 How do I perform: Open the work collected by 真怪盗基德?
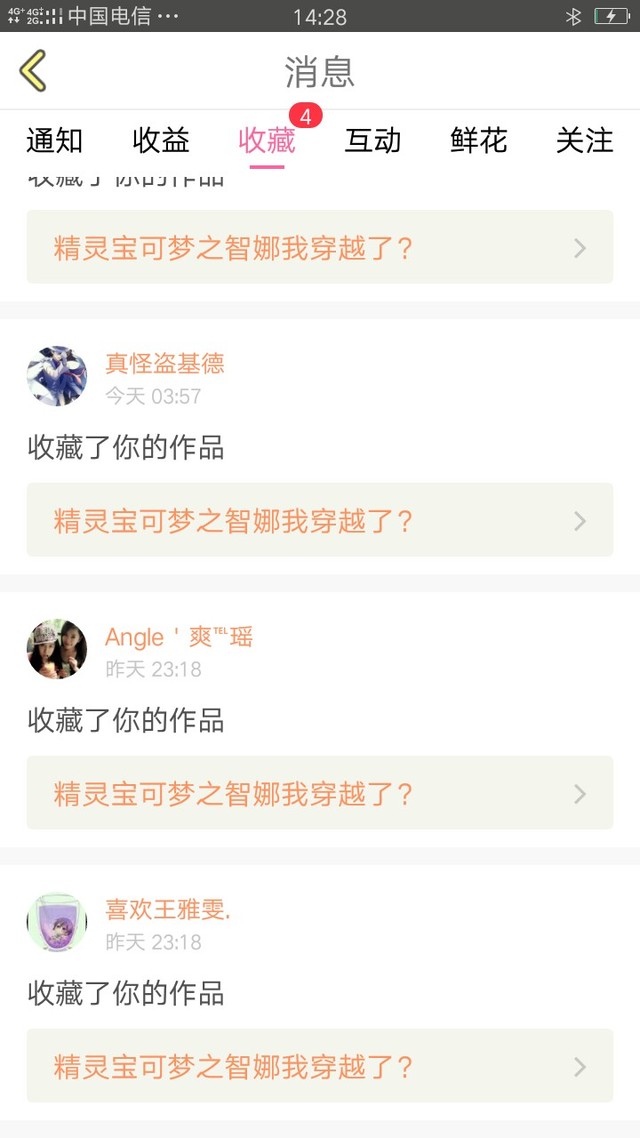coord(320,520)
